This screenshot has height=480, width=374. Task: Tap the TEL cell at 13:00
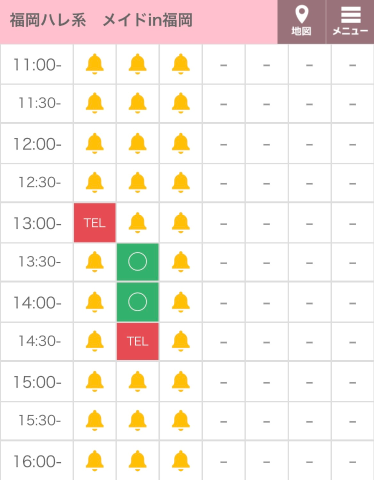coord(95,223)
